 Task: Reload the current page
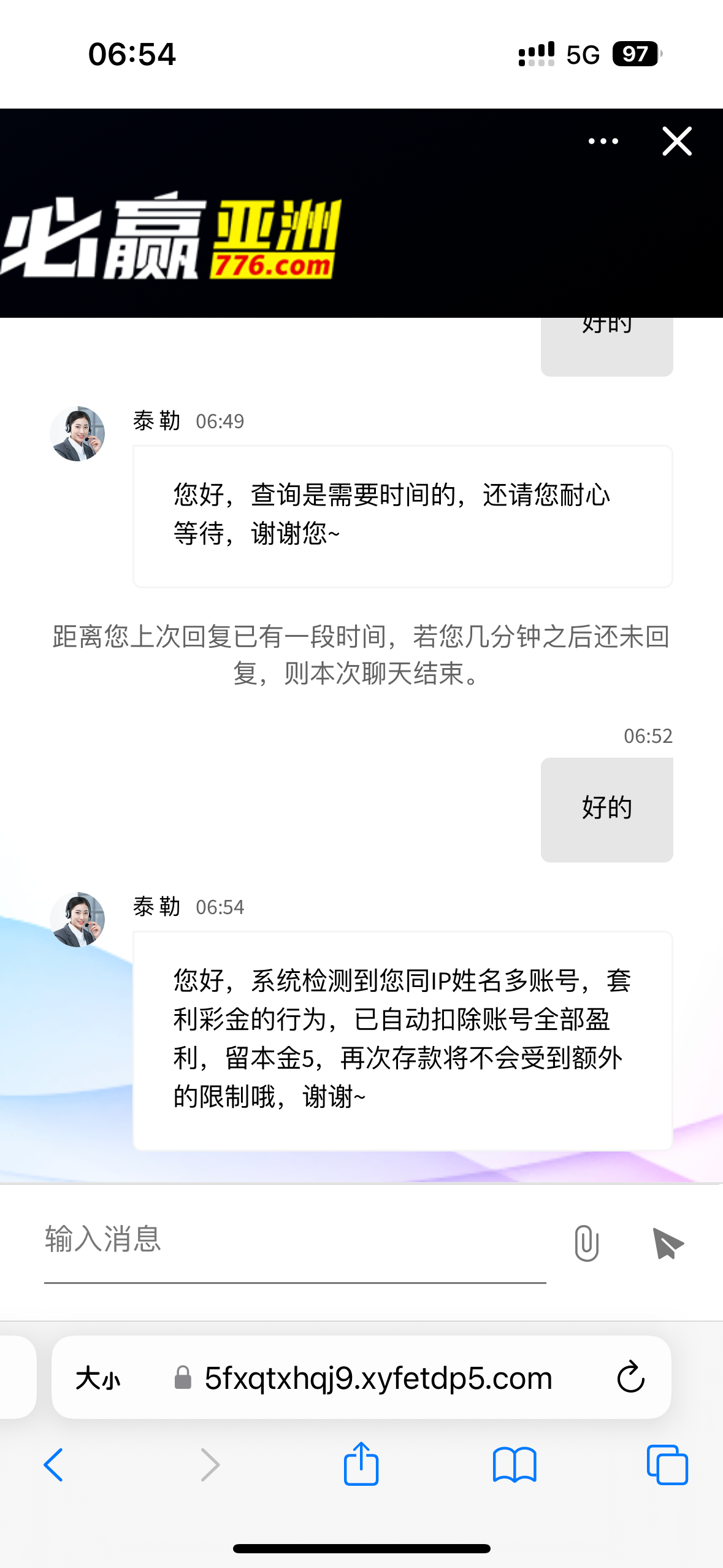pyautogui.click(x=630, y=1378)
